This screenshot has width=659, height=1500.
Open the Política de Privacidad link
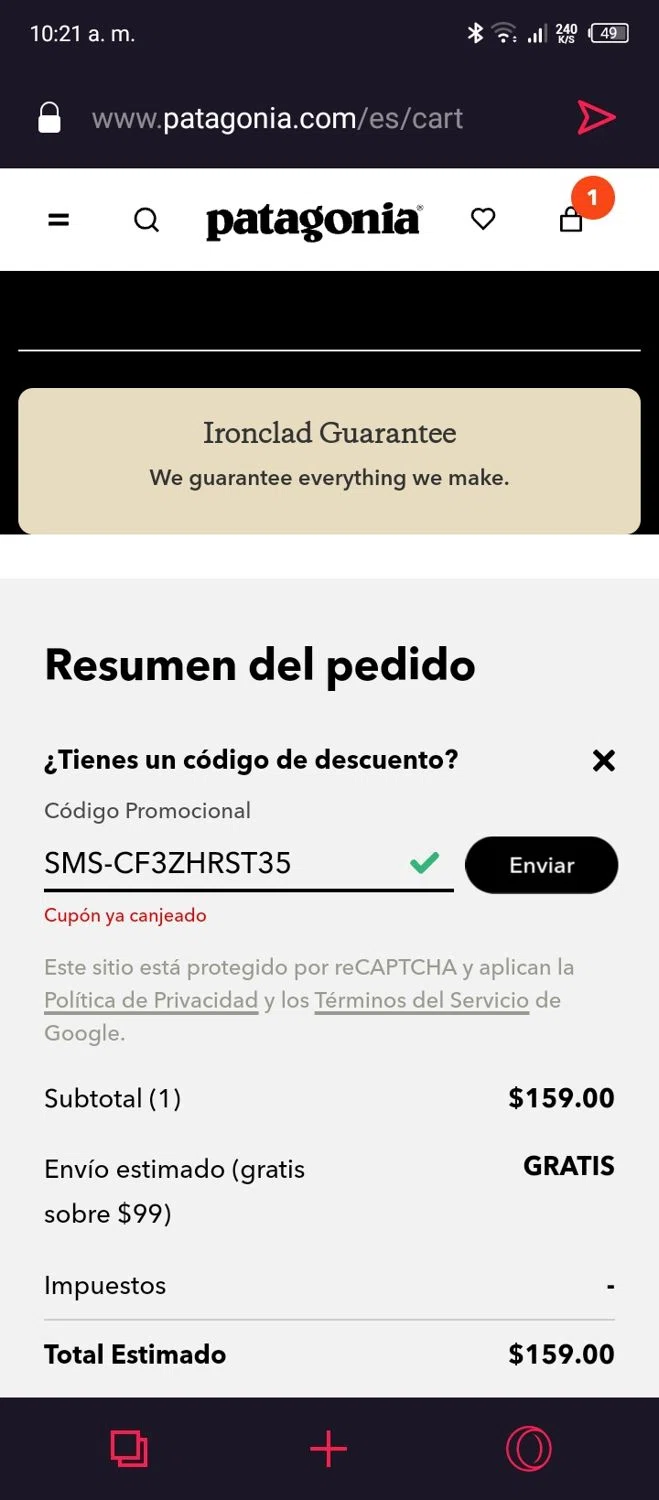pos(151,1000)
